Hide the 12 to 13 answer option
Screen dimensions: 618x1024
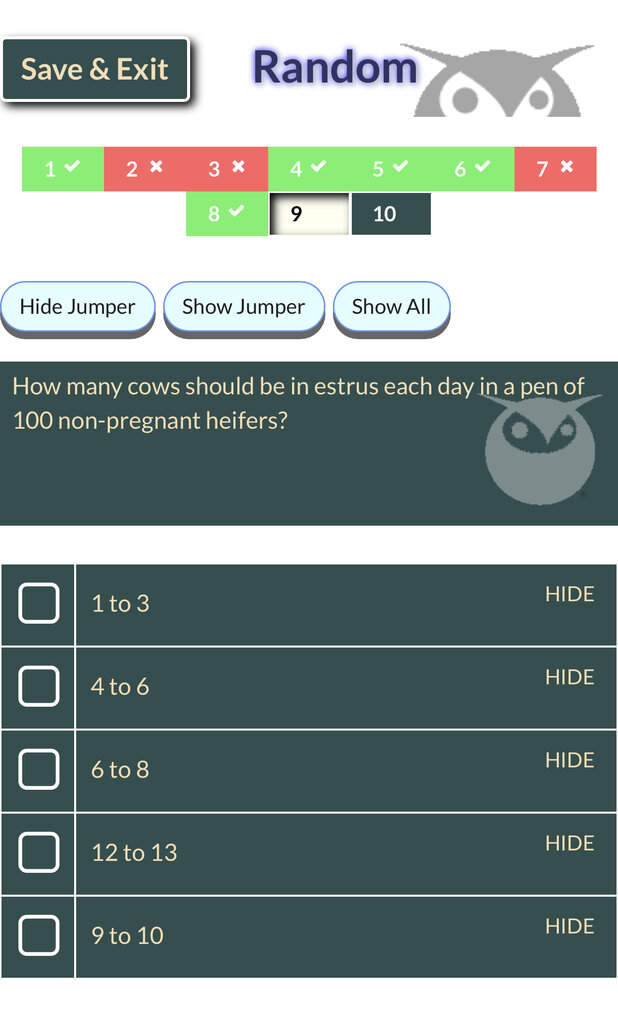coord(570,844)
